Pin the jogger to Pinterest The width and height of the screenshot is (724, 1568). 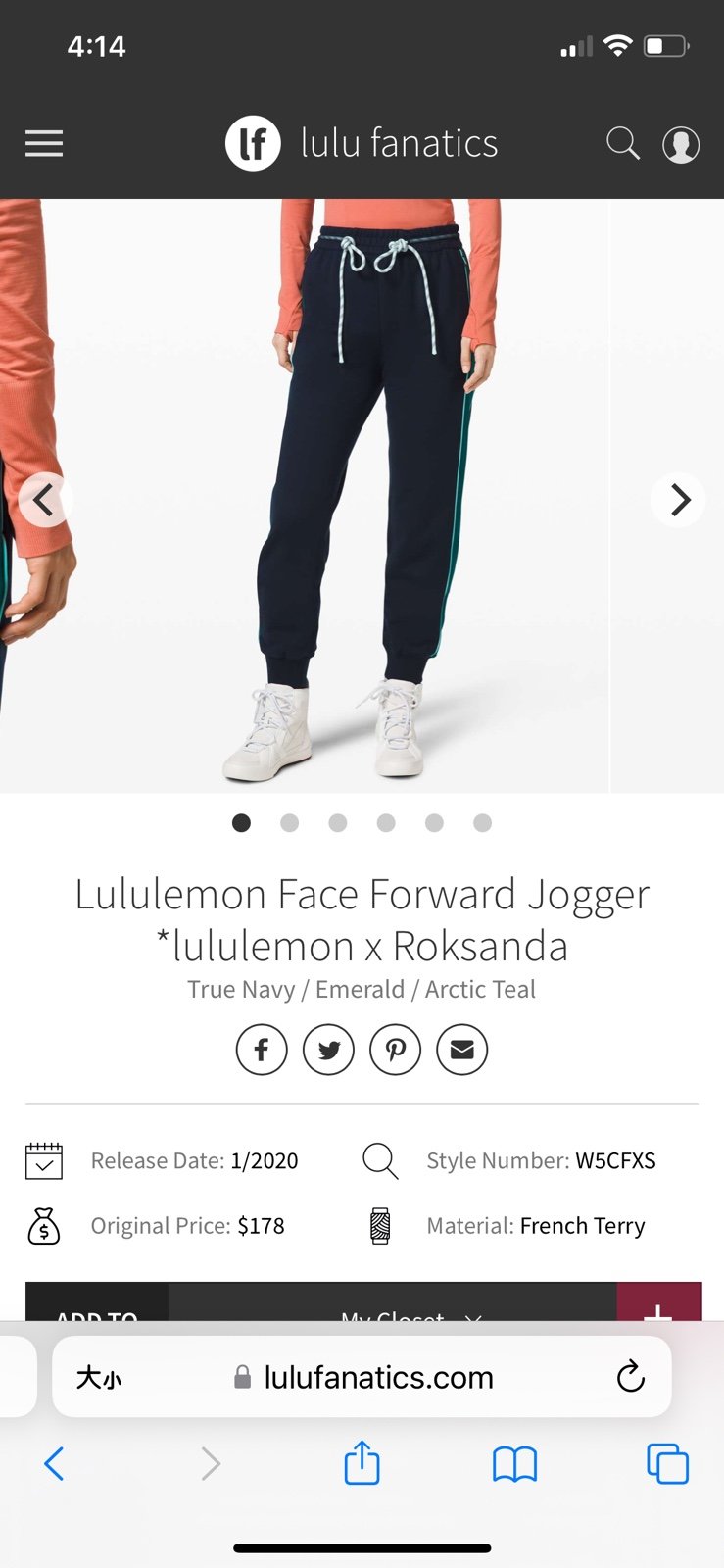point(395,1050)
